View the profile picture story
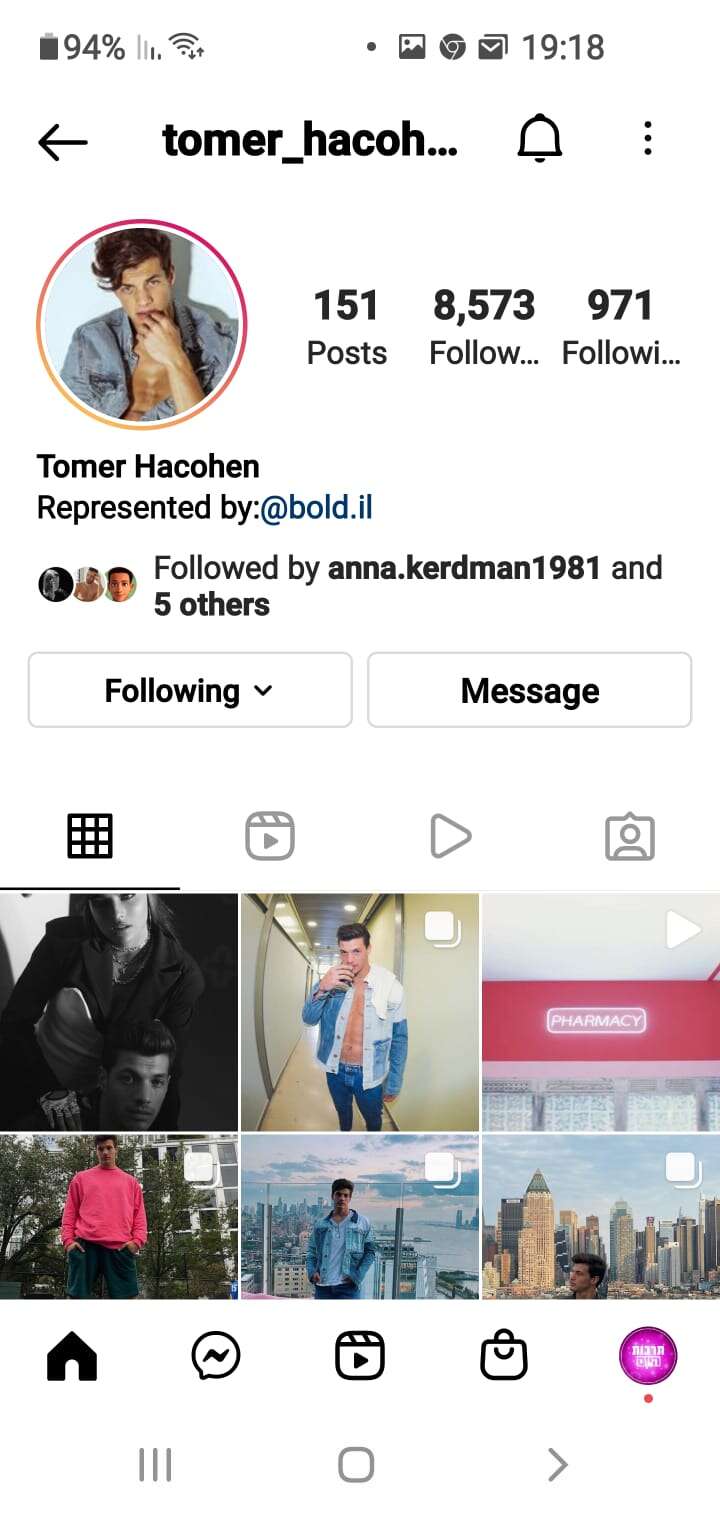 141,324
